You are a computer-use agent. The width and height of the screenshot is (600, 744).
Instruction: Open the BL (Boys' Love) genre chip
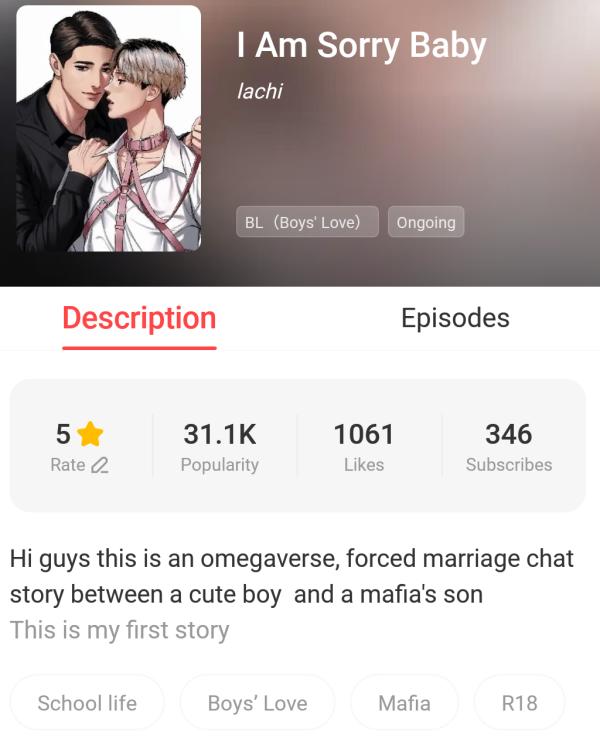[x=307, y=222]
